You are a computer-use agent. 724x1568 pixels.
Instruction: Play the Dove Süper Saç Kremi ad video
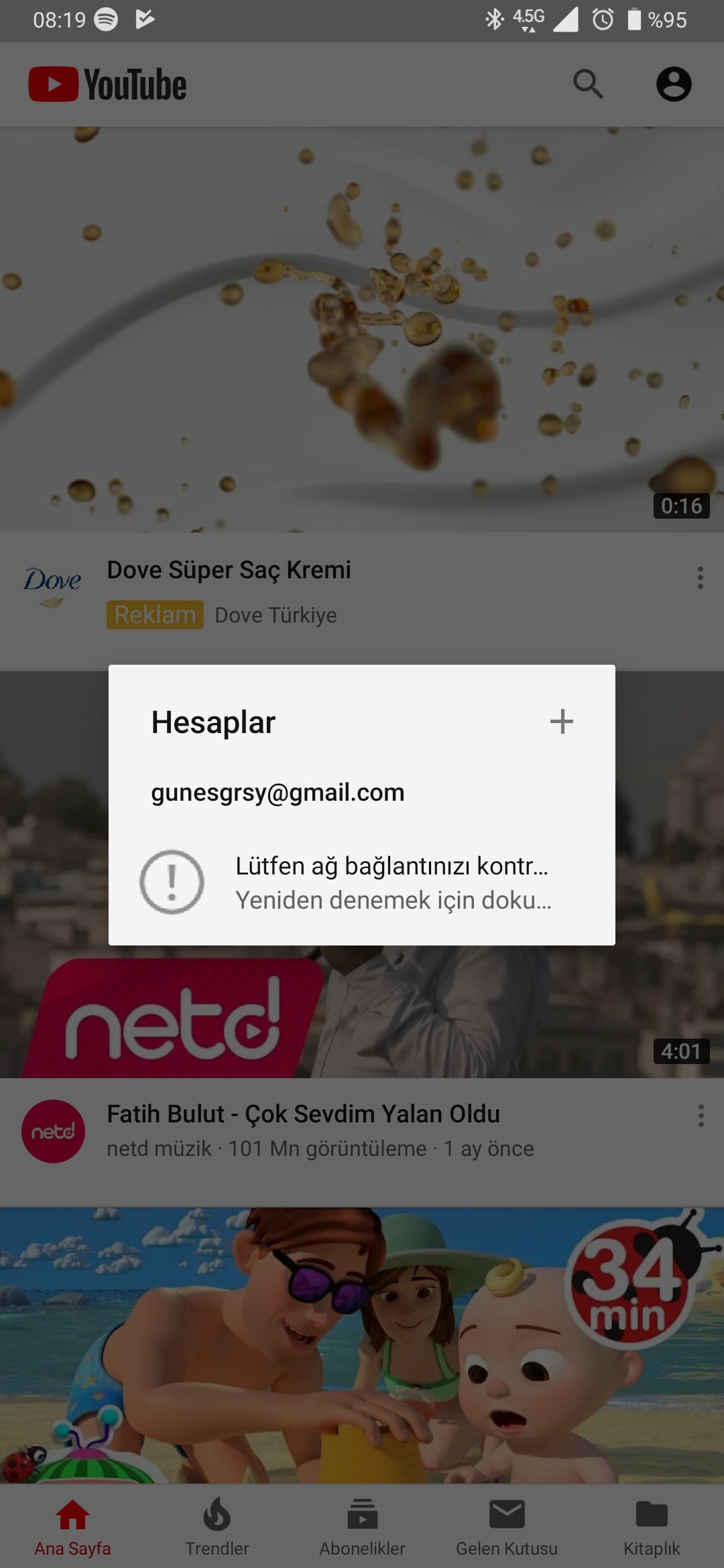362,330
